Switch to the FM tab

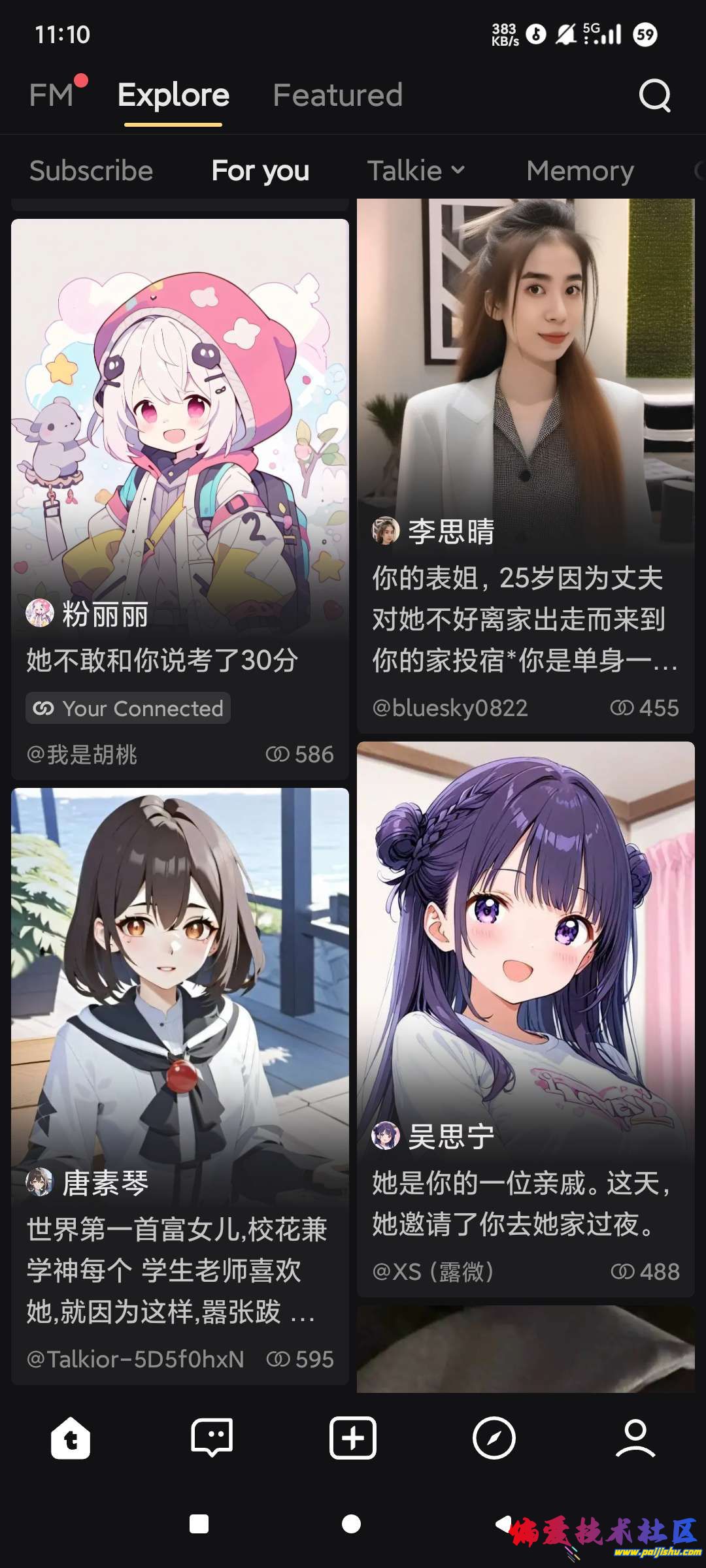52,95
